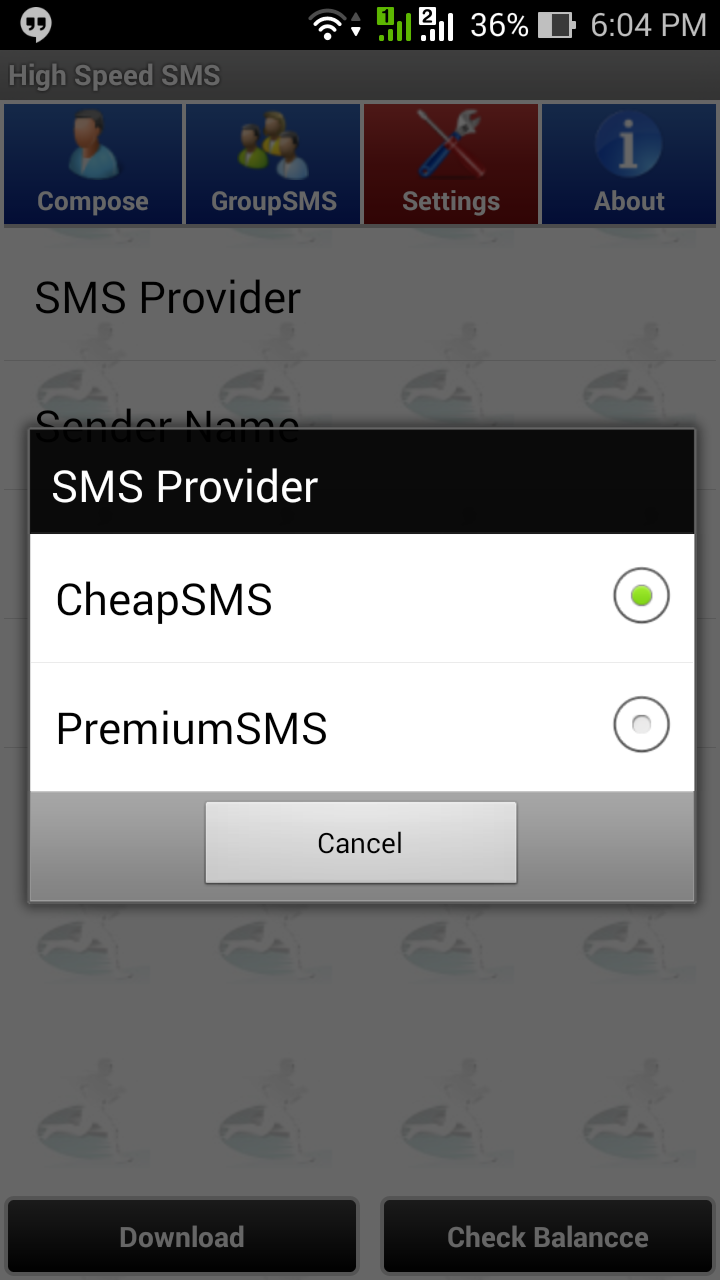Open the SMS Provider settings row
Image resolution: width=720 pixels, height=1280 pixels.
168,298
